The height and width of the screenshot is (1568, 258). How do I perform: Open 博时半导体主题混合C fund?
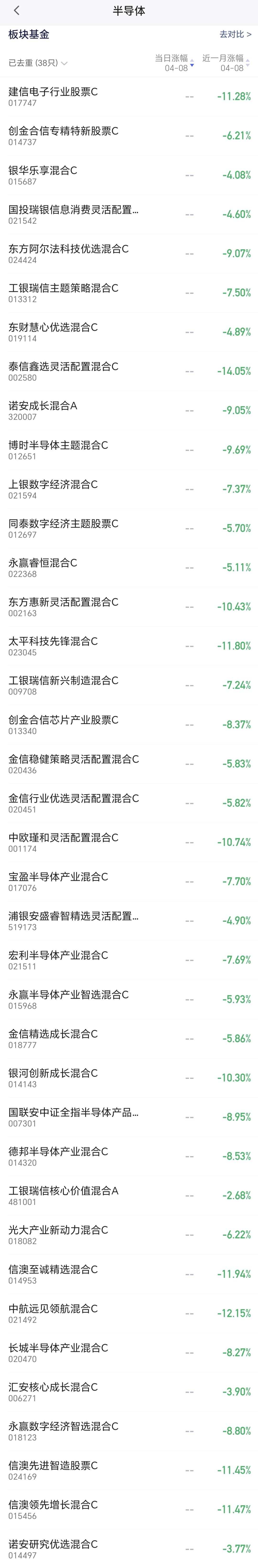(129, 450)
